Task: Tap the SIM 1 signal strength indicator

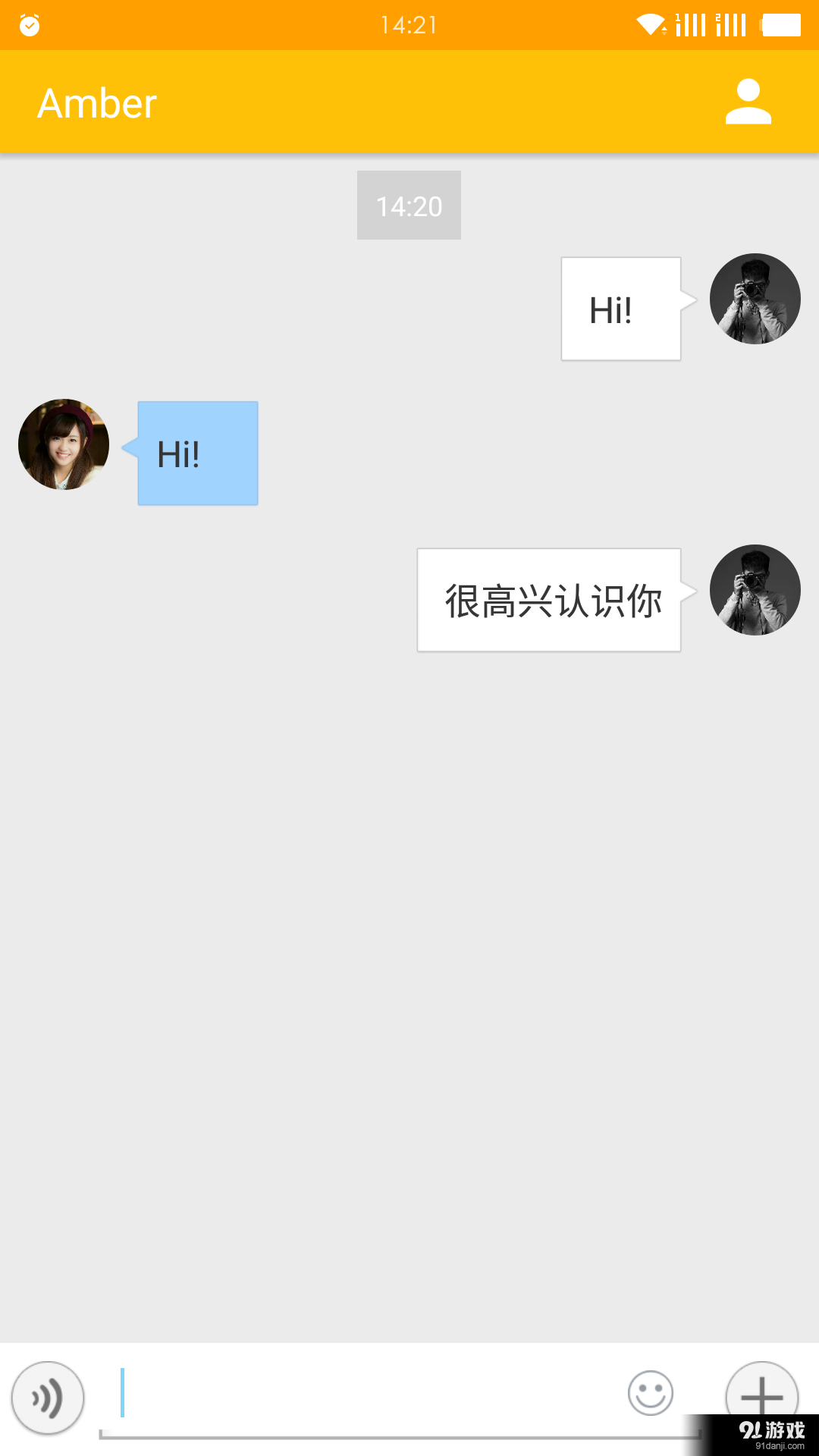Action: pyautogui.click(x=692, y=23)
